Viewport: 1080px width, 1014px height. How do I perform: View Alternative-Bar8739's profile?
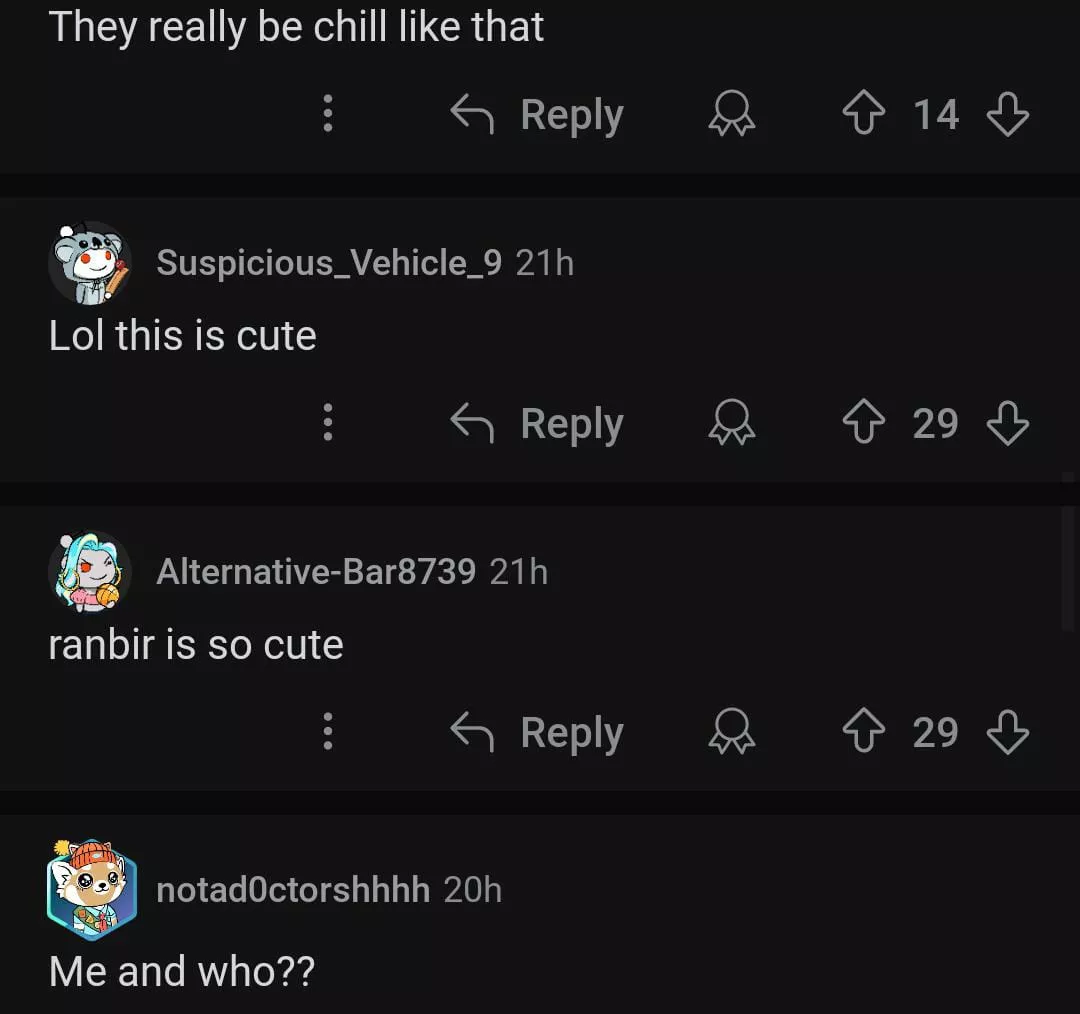coord(316,572)
